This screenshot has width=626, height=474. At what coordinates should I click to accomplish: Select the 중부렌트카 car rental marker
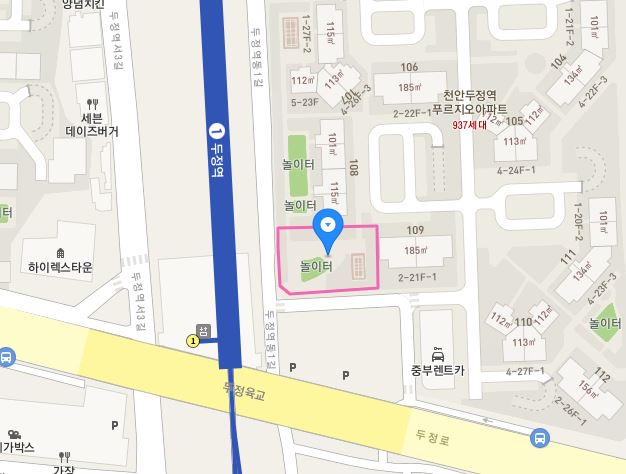coord(438,355)
